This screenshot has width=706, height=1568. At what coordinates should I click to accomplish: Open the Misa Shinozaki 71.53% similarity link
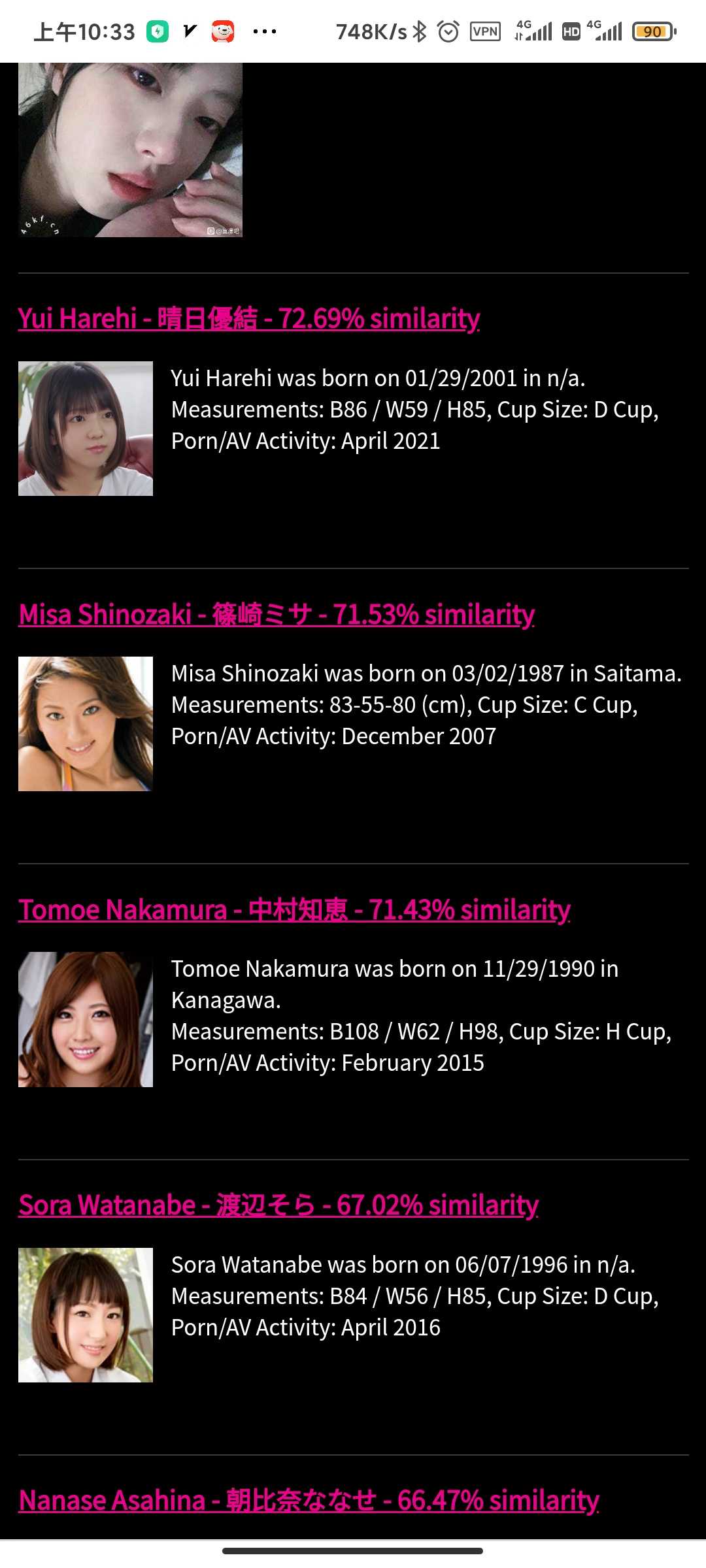277,614
